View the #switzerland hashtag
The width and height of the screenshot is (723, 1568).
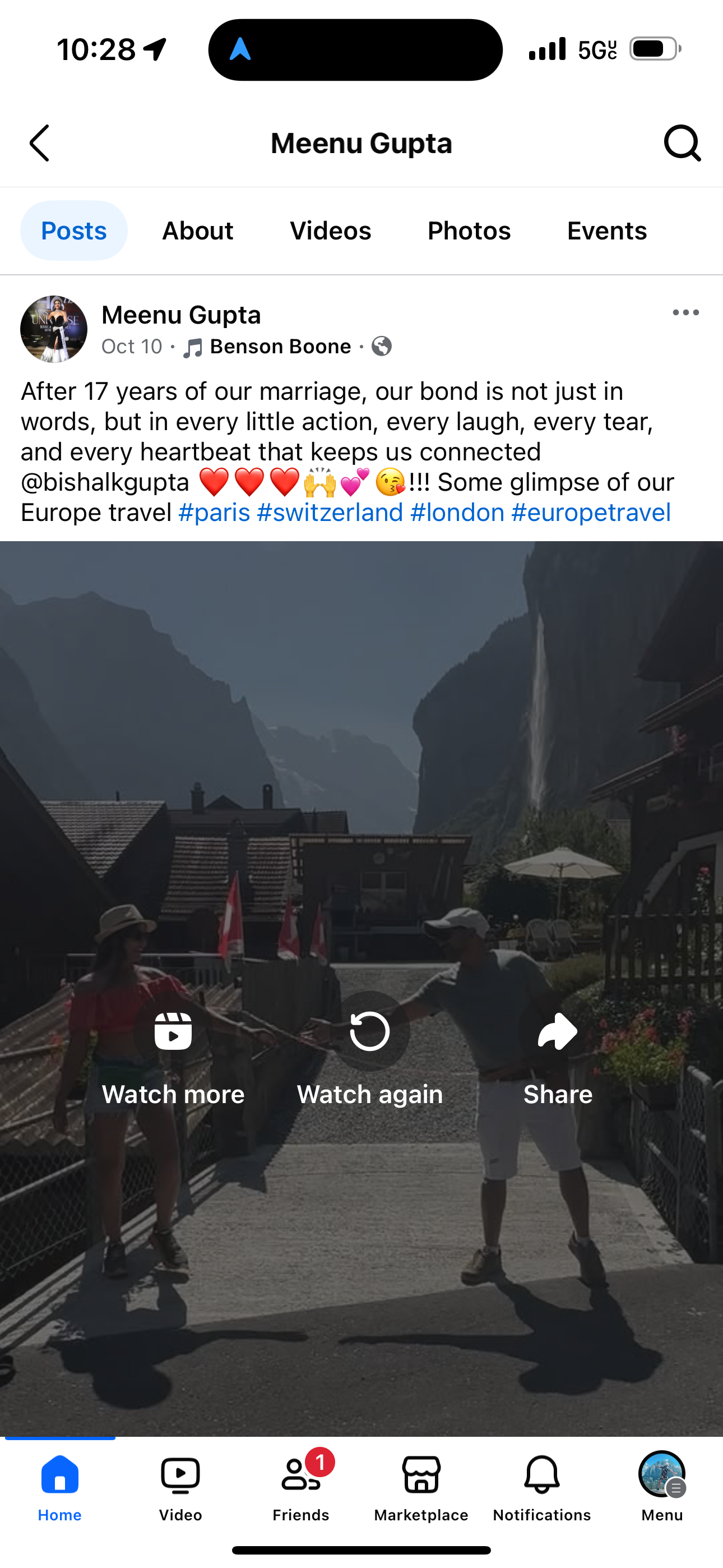click(330, 513)
